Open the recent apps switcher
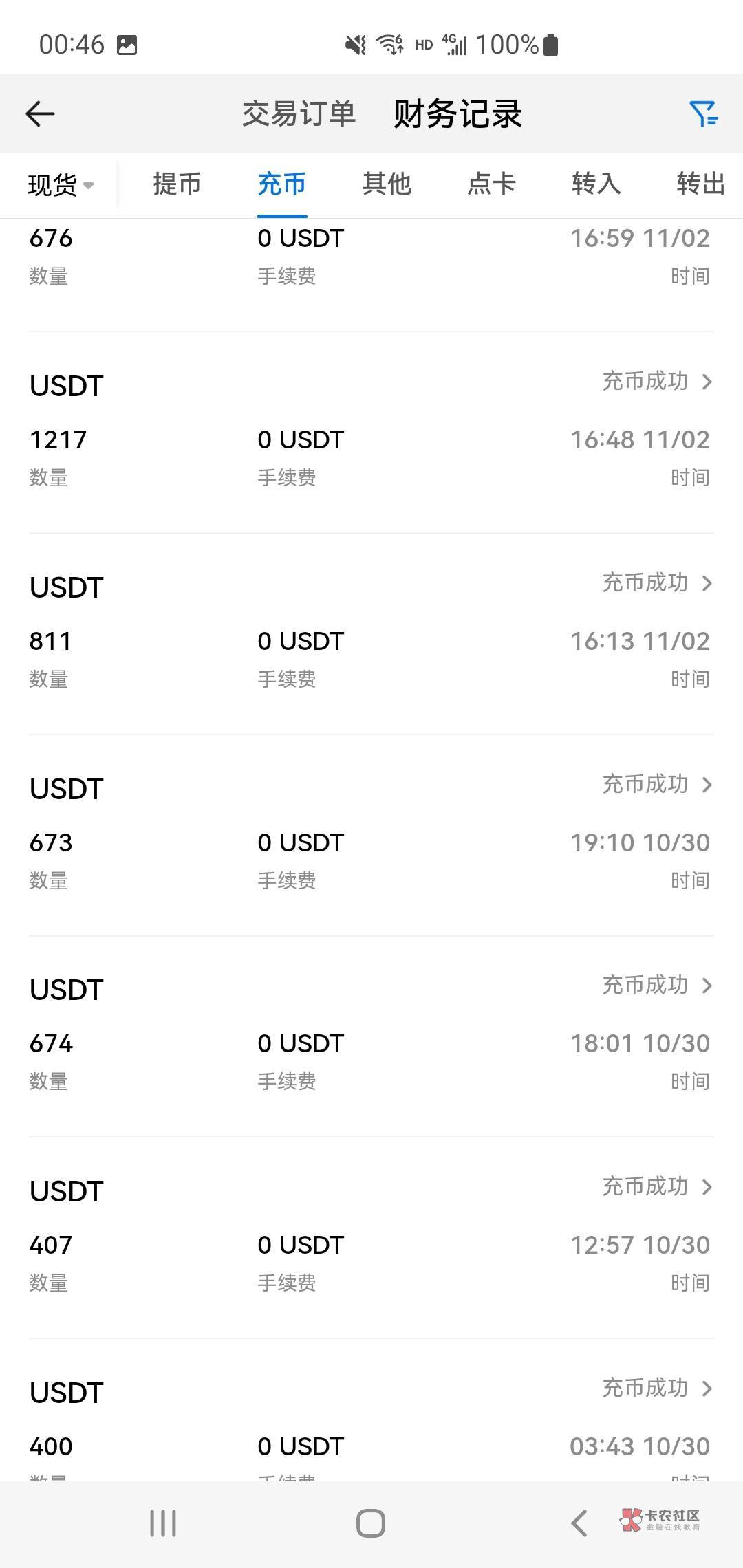Image resolution: width=743 pixels, height=1568 pixels. pyautogui.click(x=163, y=1523)
